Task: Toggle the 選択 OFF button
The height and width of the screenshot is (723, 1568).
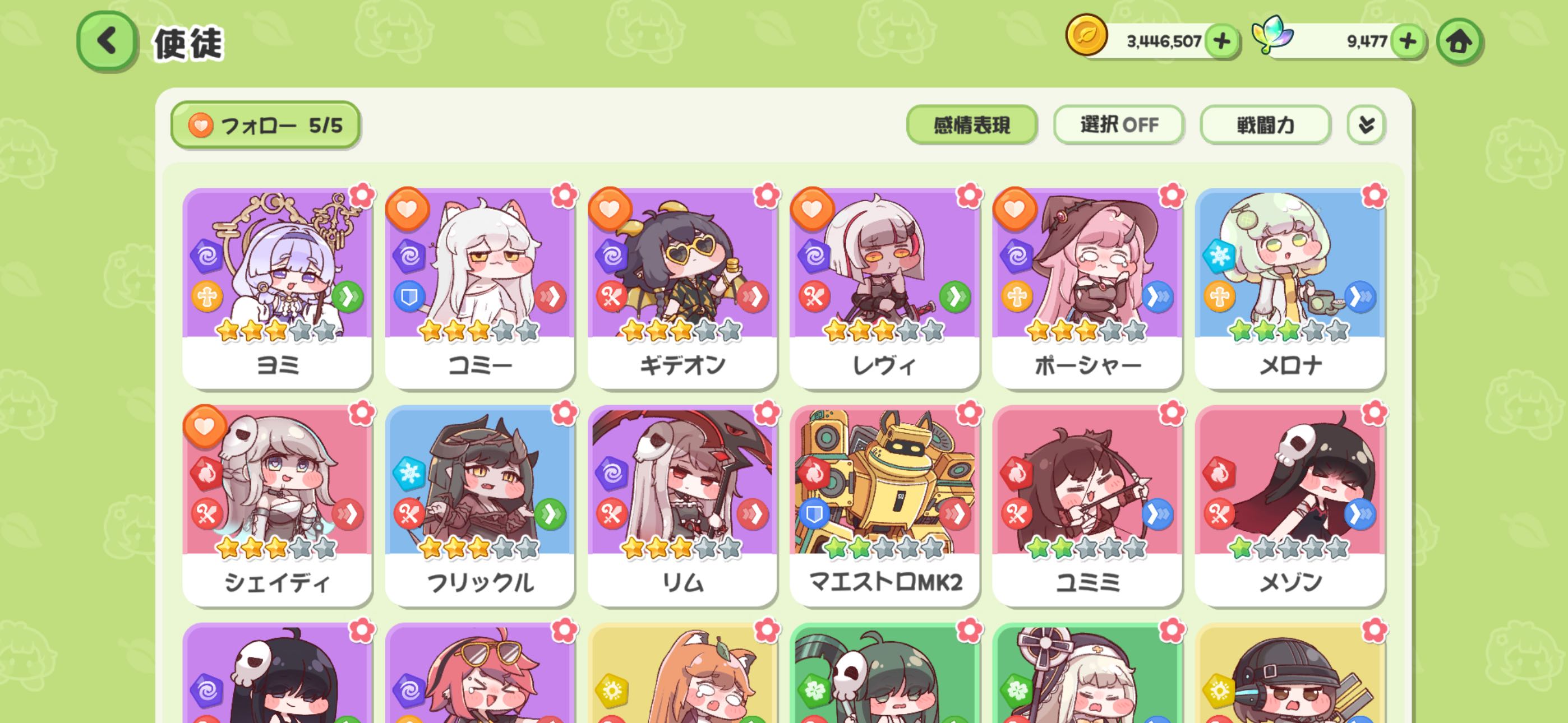Action: pos(1118,126)
